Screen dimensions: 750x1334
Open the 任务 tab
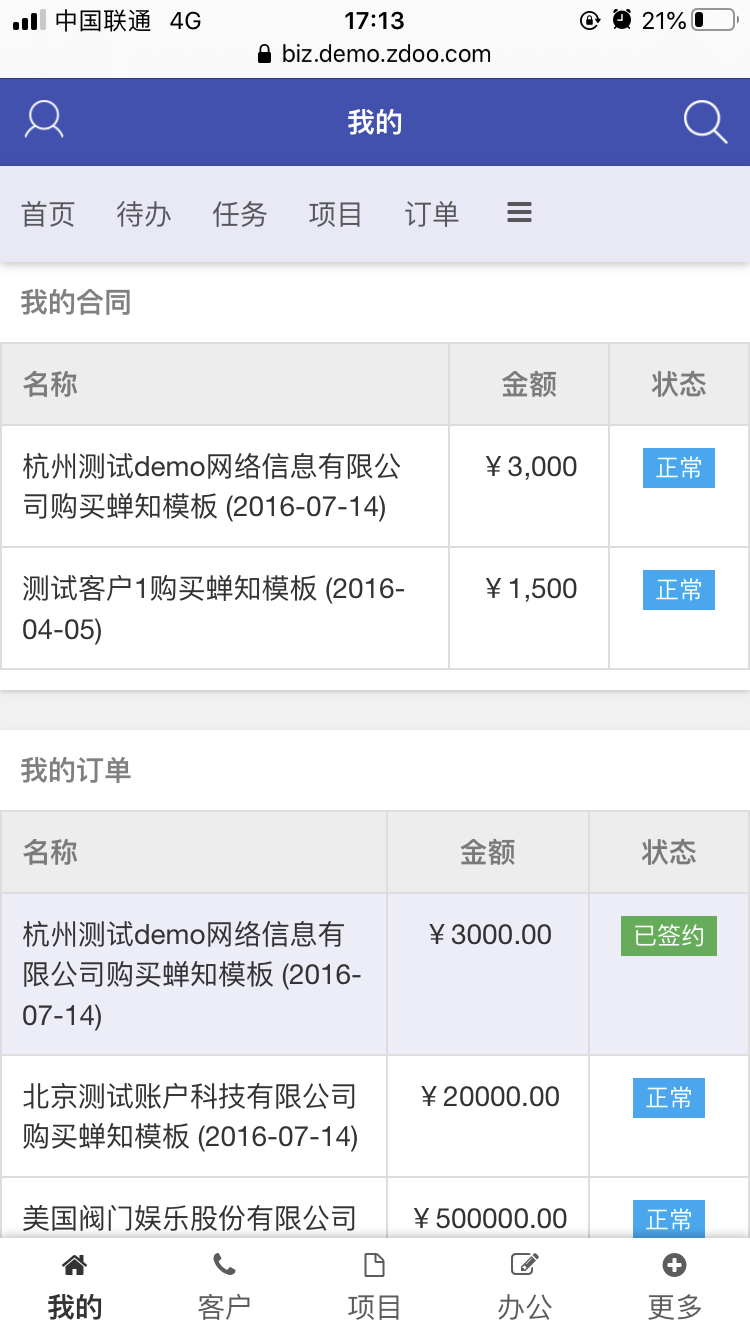click(x=240, y=214)
